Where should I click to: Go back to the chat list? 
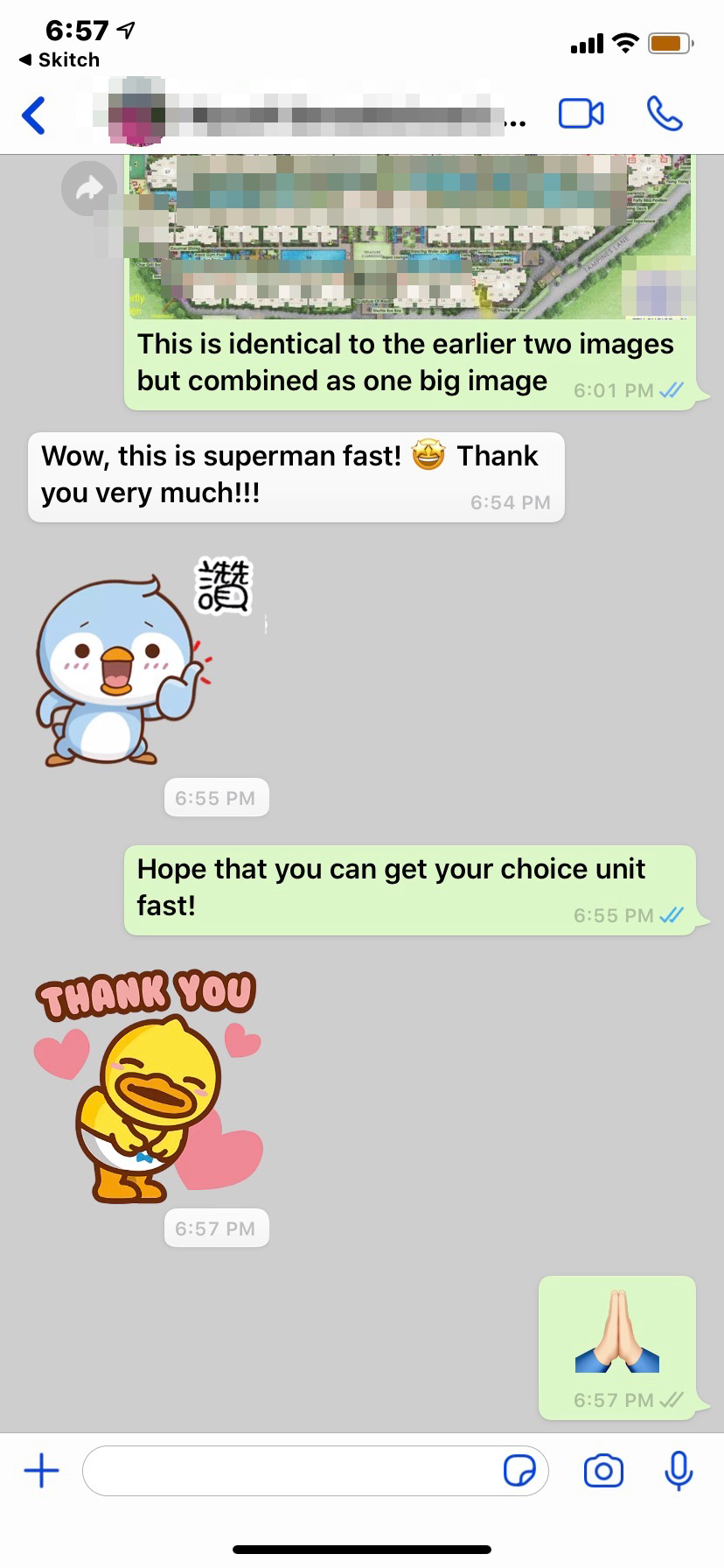[34, 115]
